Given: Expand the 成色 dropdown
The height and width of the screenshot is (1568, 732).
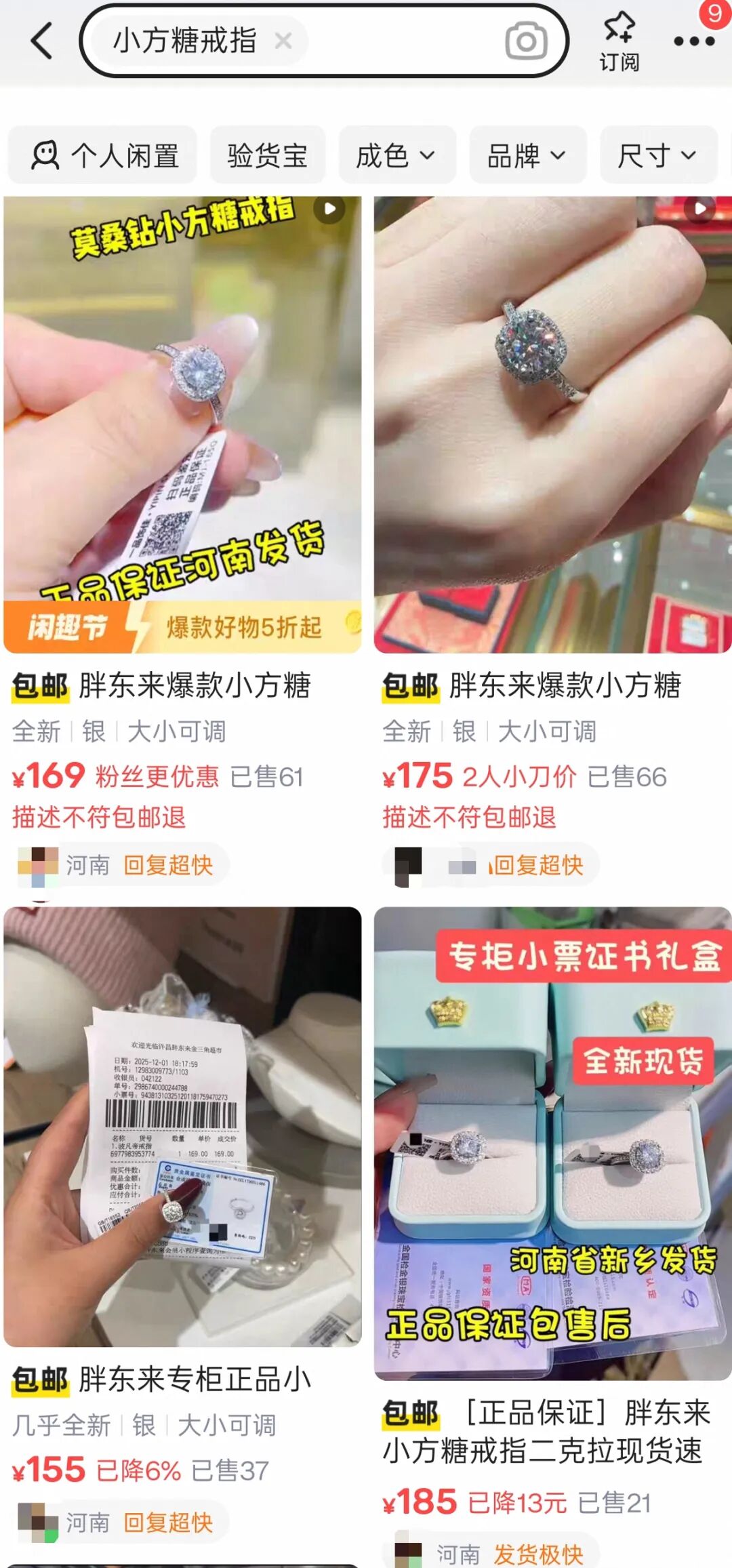Looking at the screenshot, I should pos(396,155).
